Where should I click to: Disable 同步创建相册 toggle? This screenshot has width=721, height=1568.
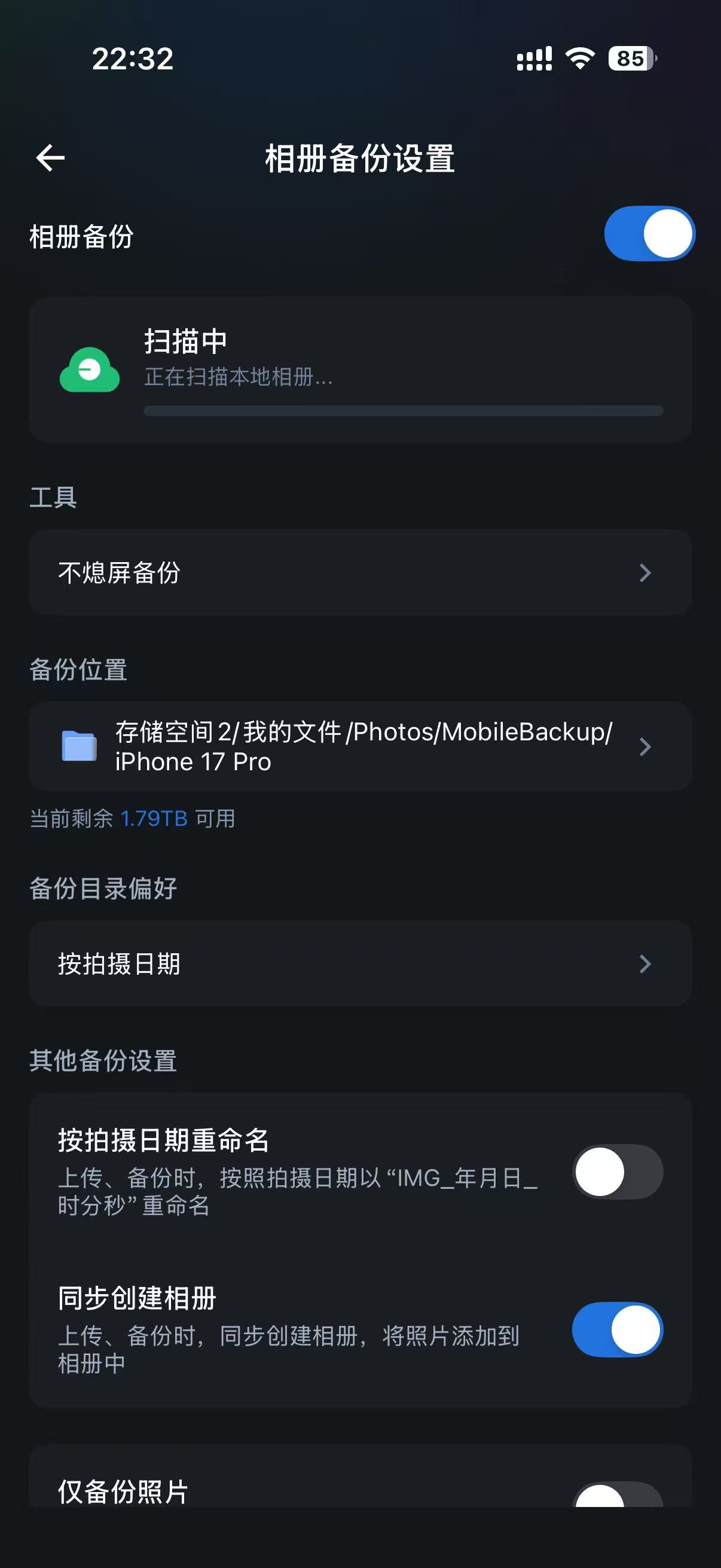coord(617,1330)
